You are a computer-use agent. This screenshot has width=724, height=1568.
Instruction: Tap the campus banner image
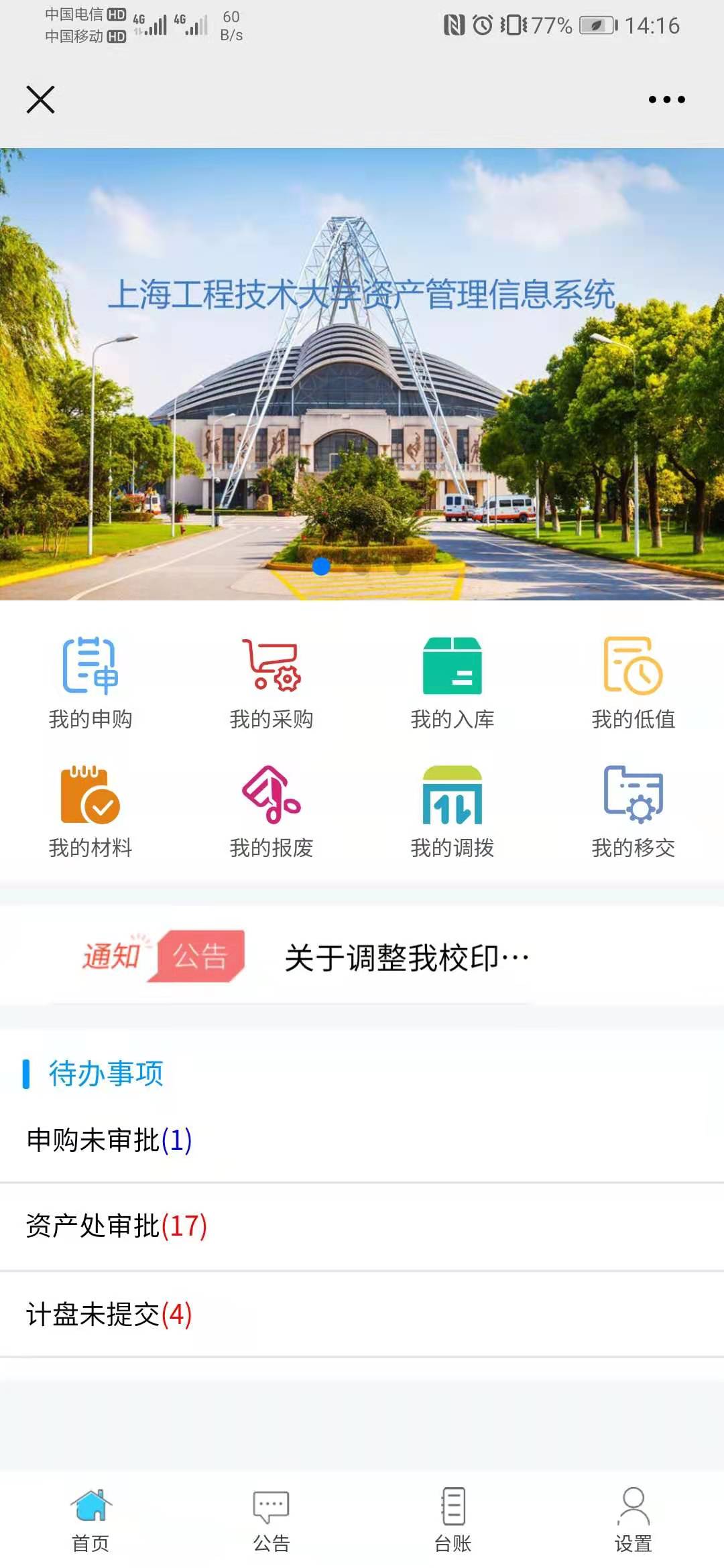pyautogui.click(x=362, y=402)
